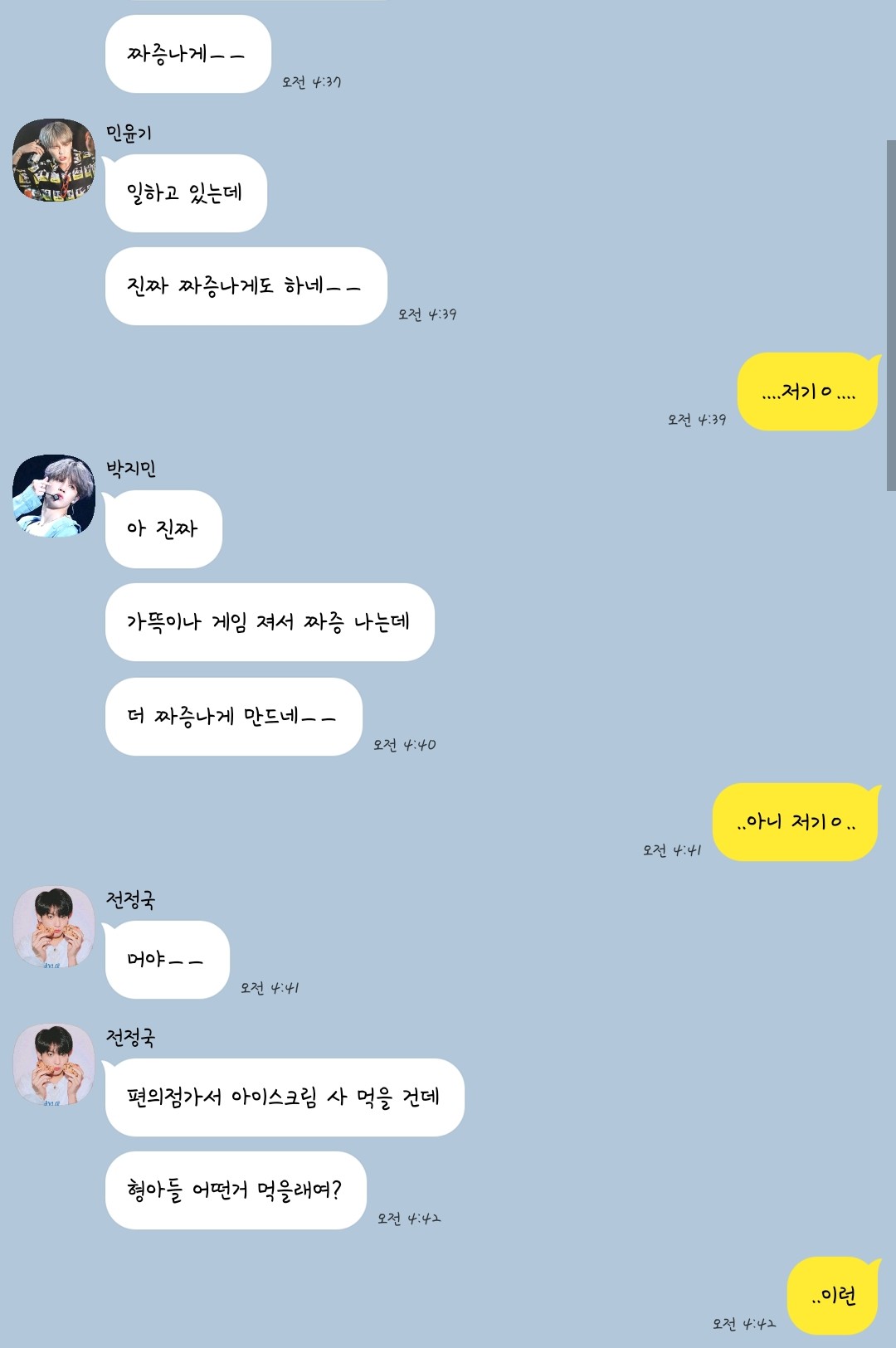Open 민윤기's profile picture
The height and width of the screenshot is (1348, 896).
click(54, 161)
